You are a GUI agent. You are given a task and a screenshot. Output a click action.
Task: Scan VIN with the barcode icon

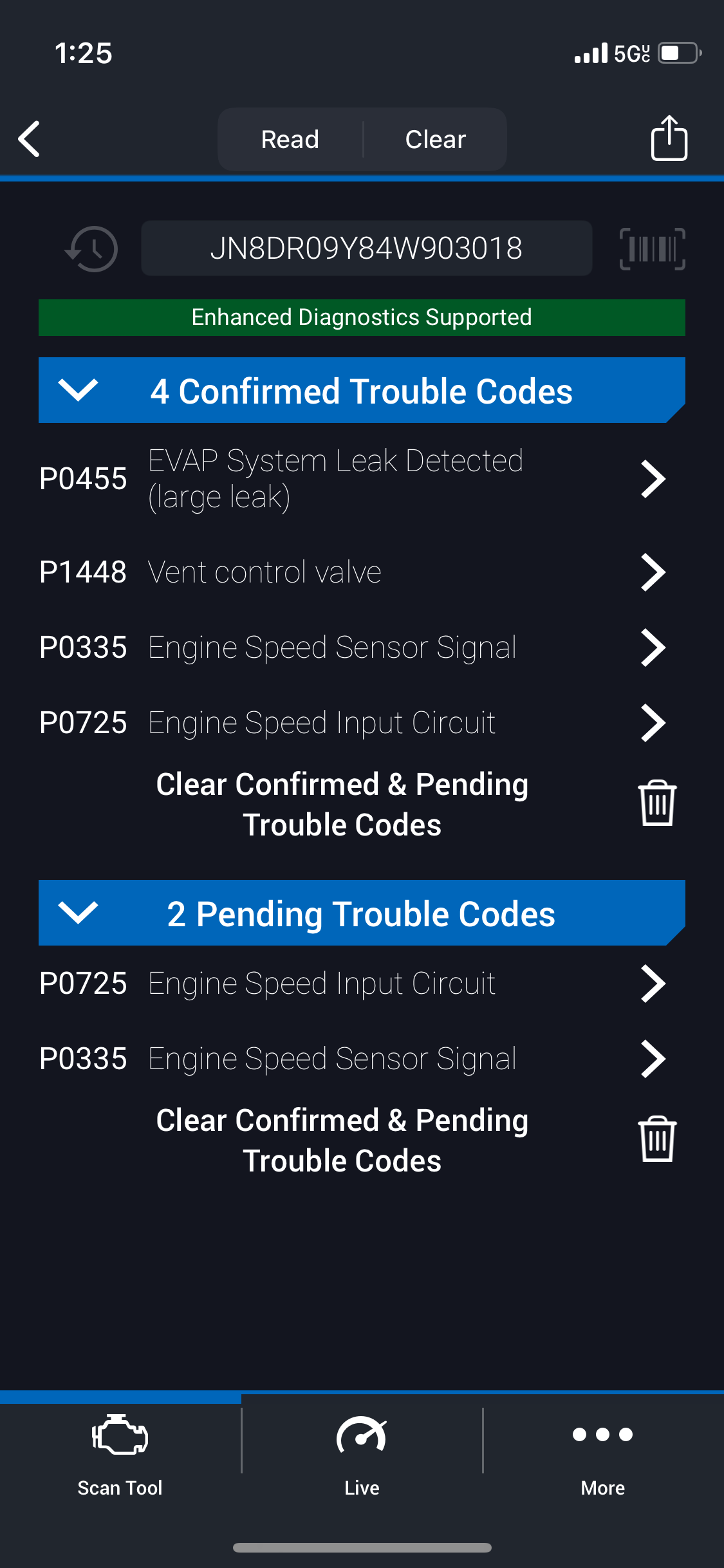coord(652,248)
